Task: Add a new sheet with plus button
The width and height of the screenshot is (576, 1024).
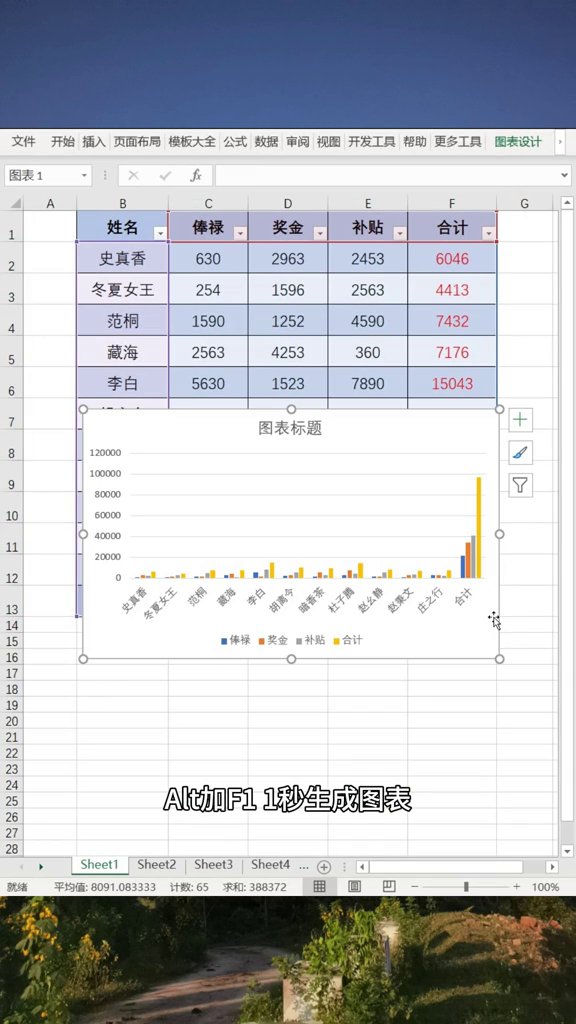Action: [324, 867]
